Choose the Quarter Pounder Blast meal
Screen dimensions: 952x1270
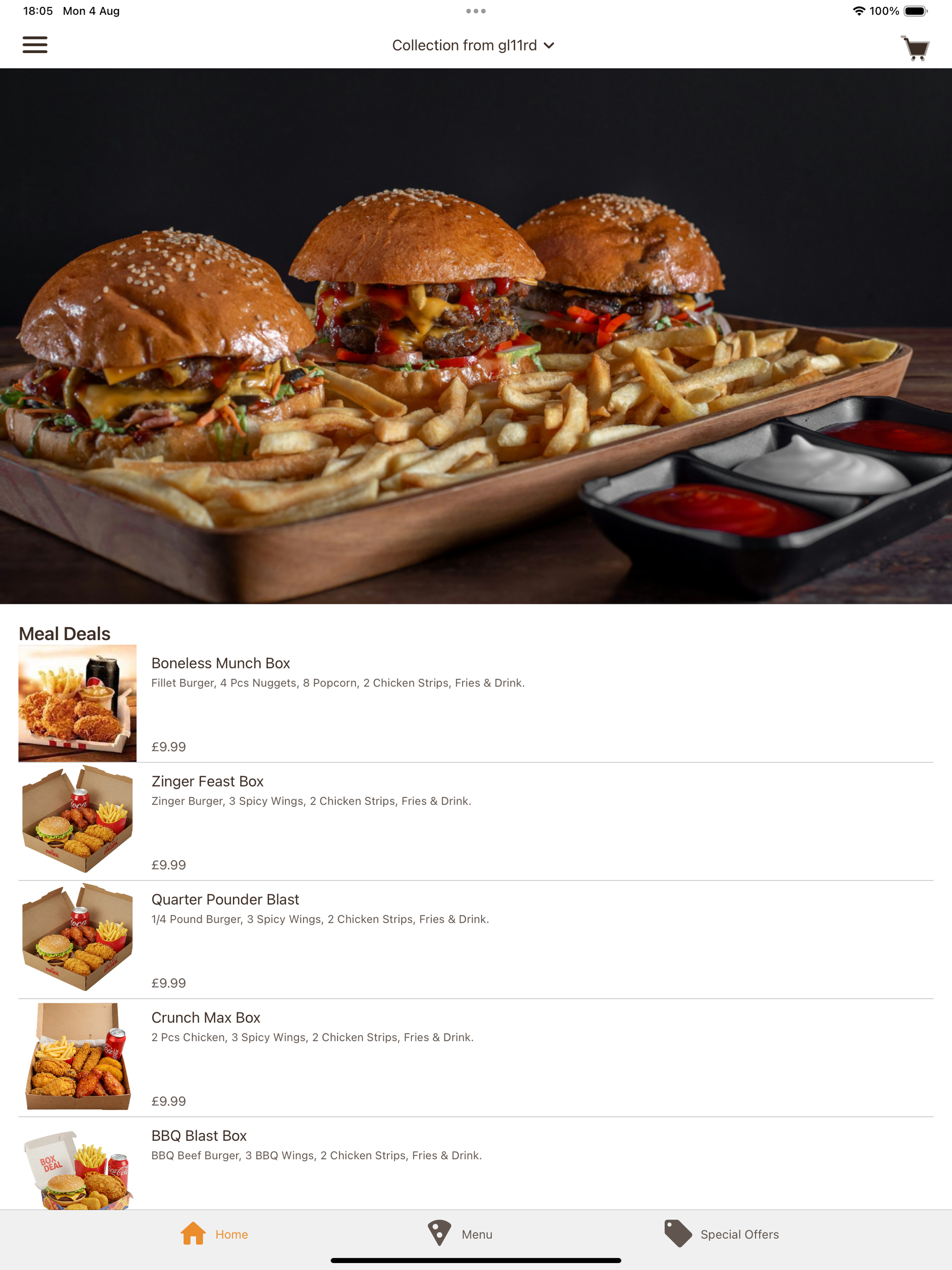click(x=476, y=940)
